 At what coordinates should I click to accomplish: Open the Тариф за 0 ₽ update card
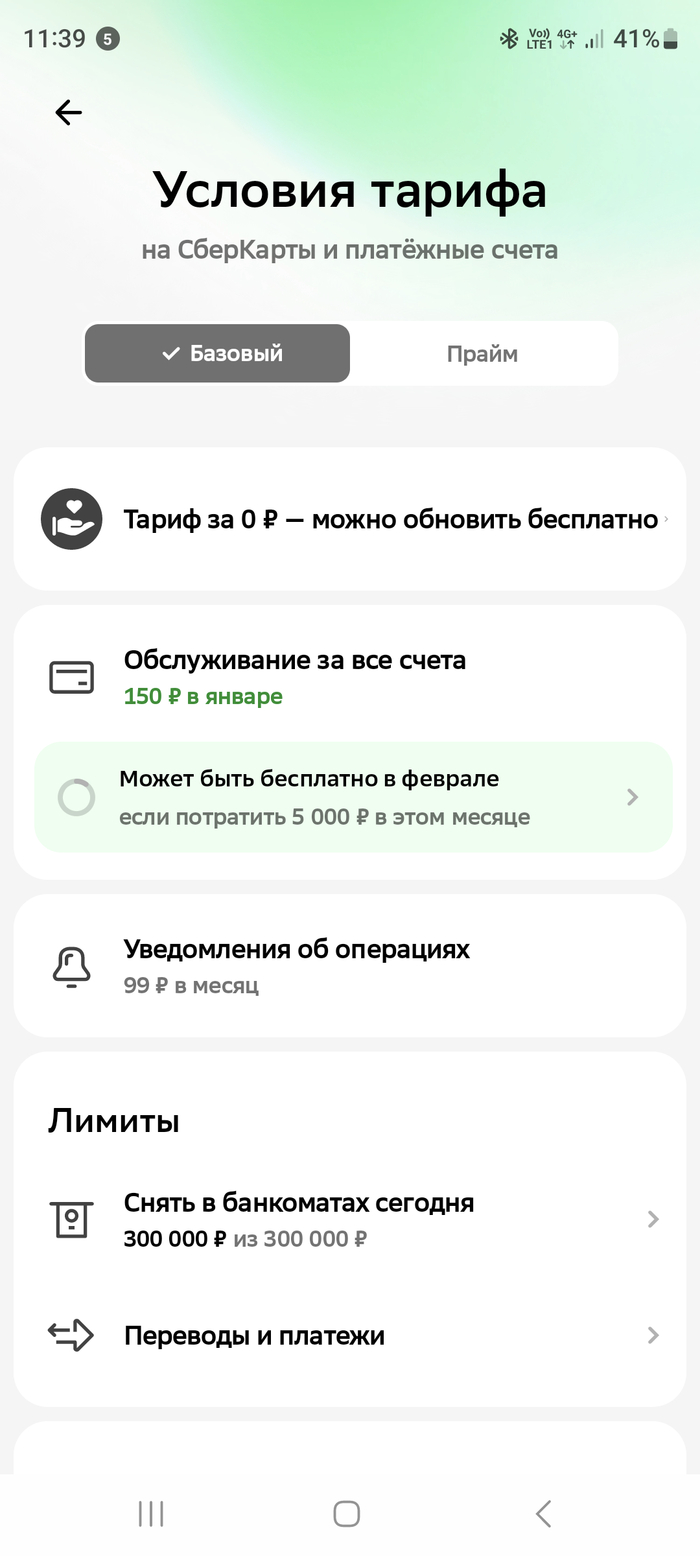point(350,519)
